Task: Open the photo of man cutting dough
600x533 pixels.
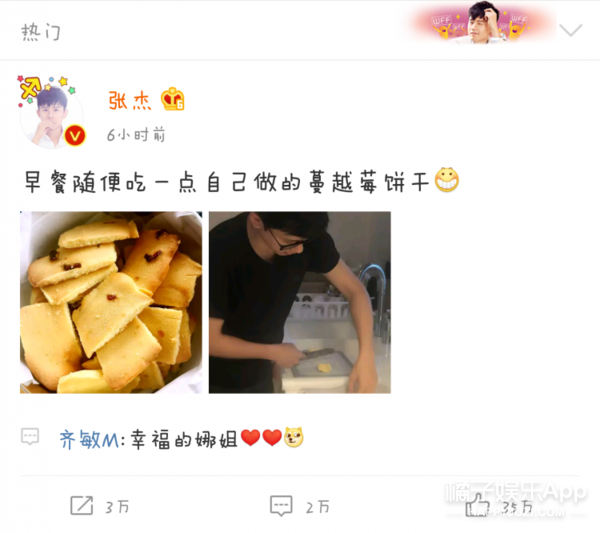Action: (x=299, y=302)
